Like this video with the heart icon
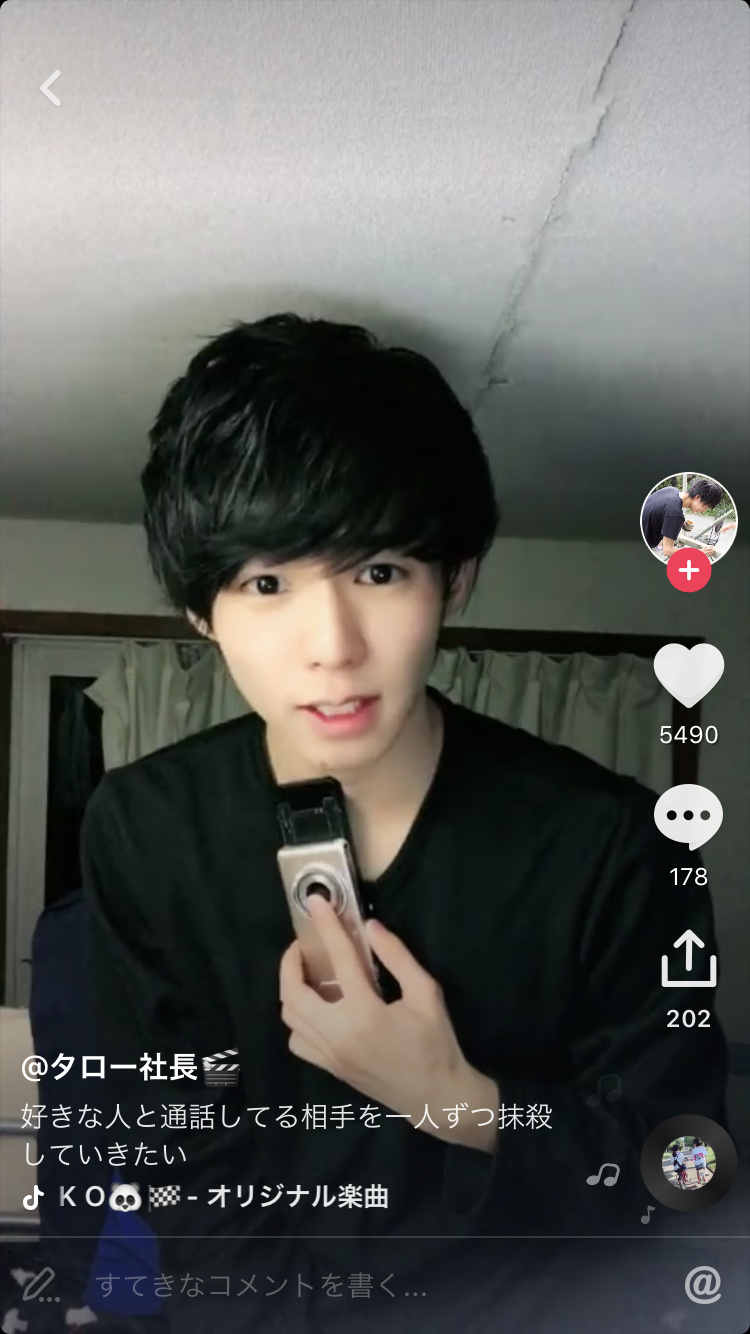 point(688,675)
